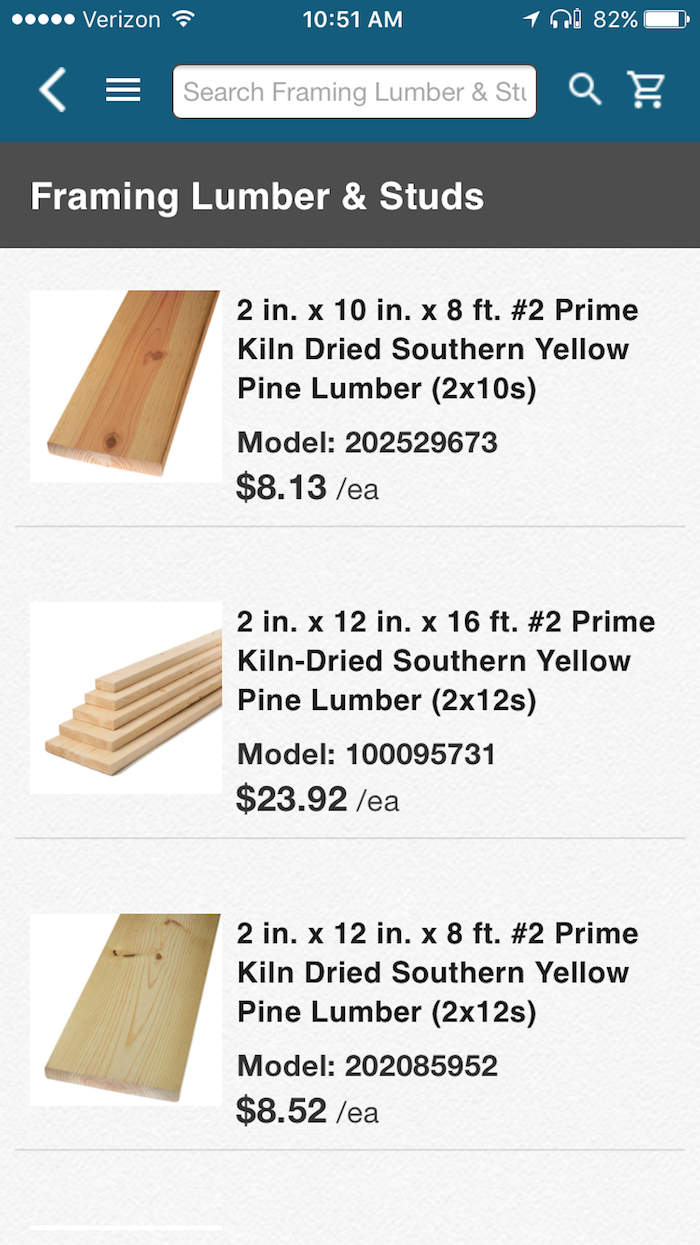This screenshot has height=1245, width=700.
Task: Go back to the previous screen
Action: 53,91
